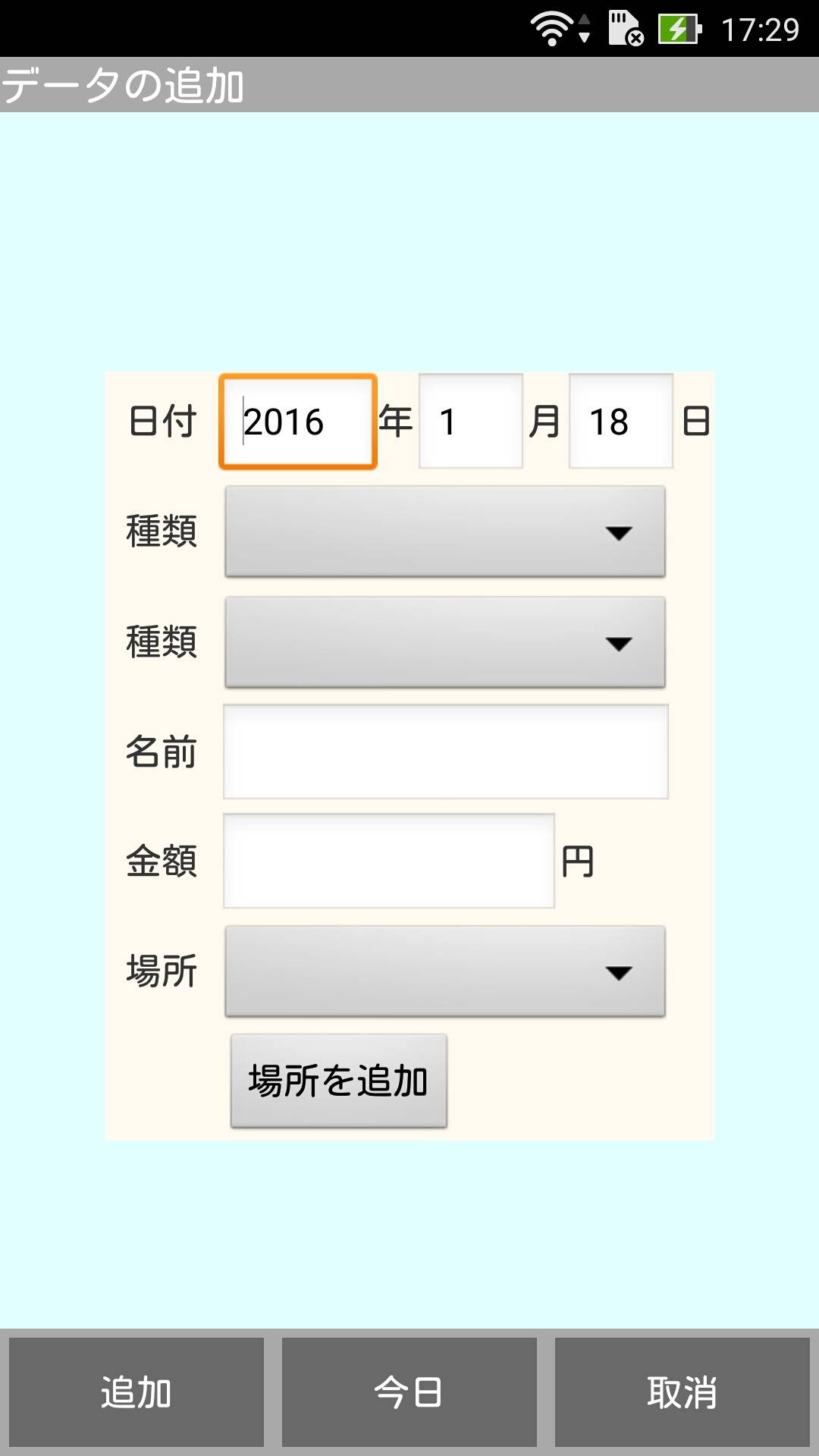Image resolution: width=819 pixels, height=1456 pixels.
Task: Focus the 名前 text field
Action: pyautogui.click(x=446, y=752)
